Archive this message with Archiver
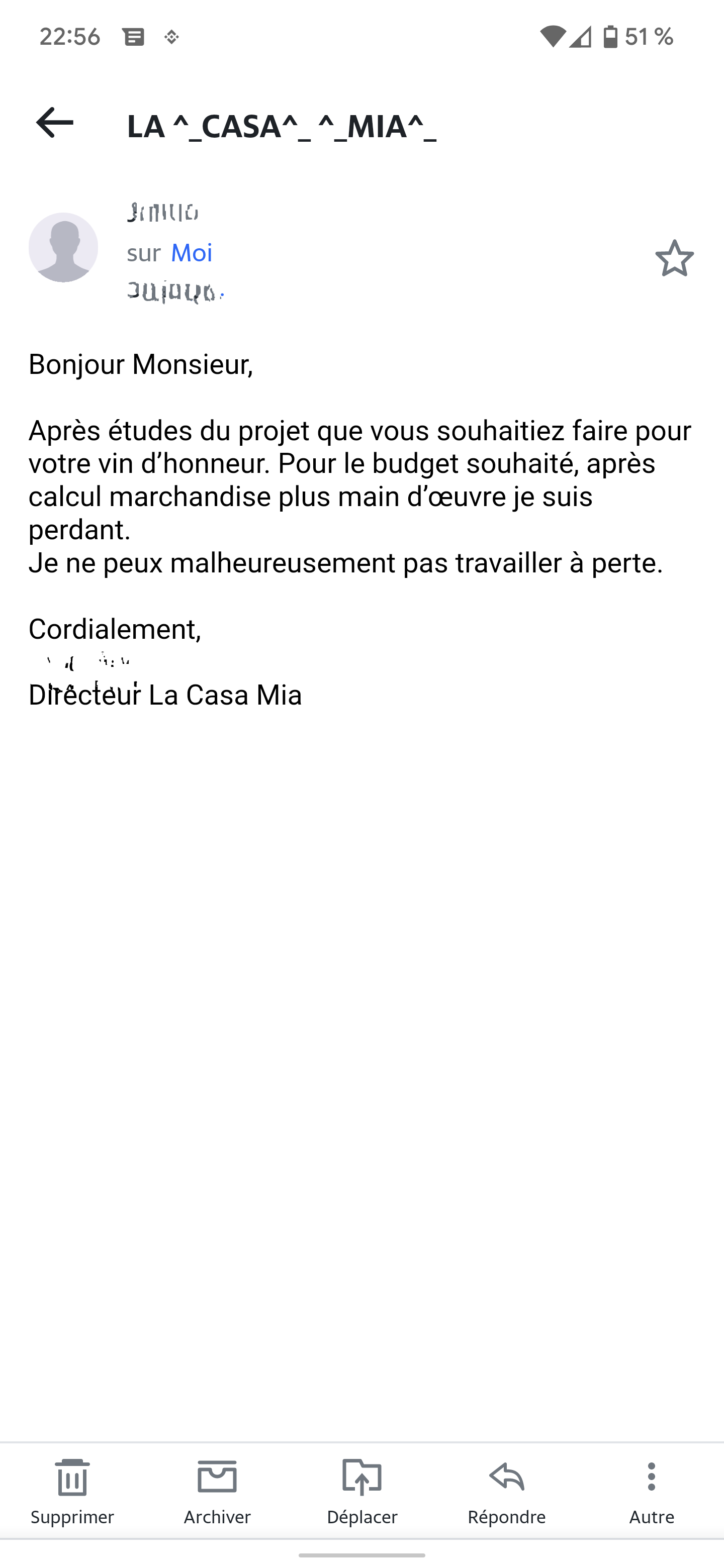The width and height of the screenshot is (724, 1568). (x=217, y=1491)
